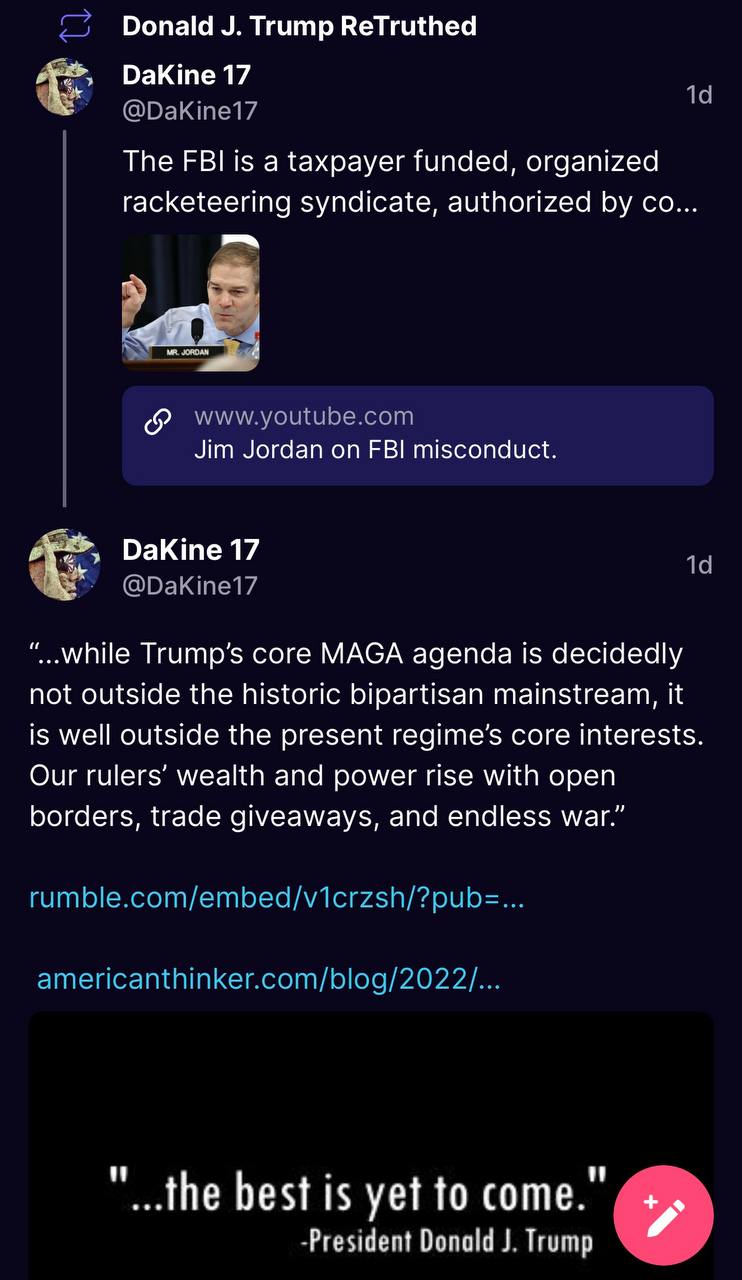742x1280 pixels.
Task: View DaKine 17 avatar on the FBI post
Action: [64, 88]
